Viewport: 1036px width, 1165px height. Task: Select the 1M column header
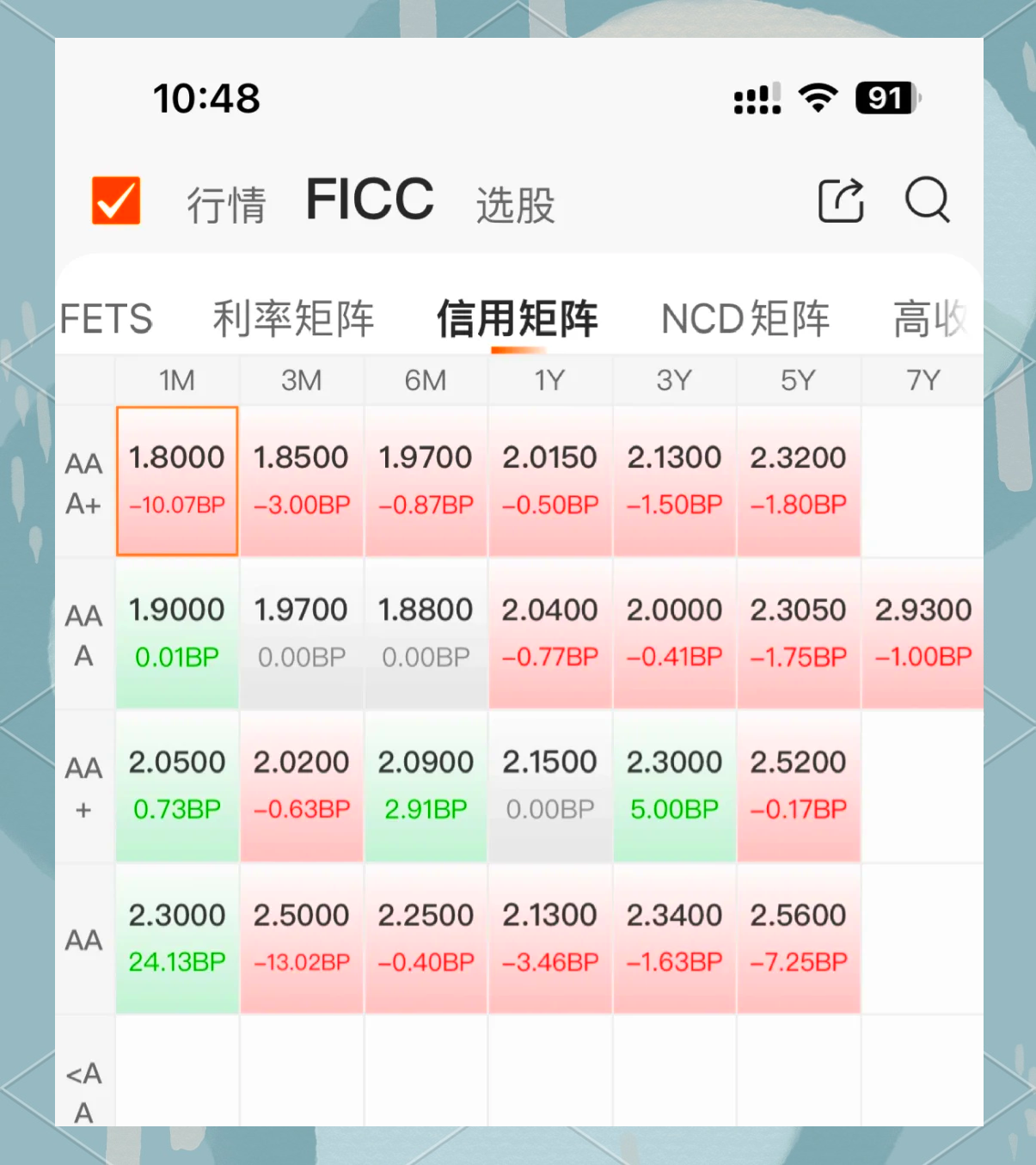click(x=176, y=379)
